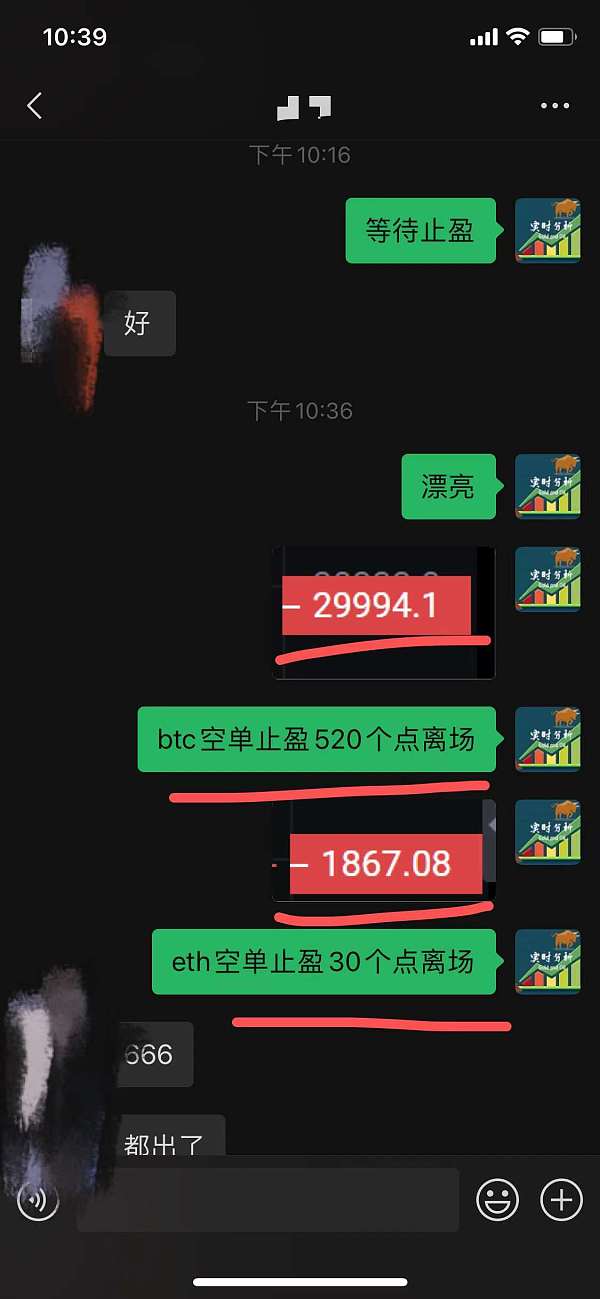Focus the message text field
Screen dimensions: 600x1299
(268, 1199)
